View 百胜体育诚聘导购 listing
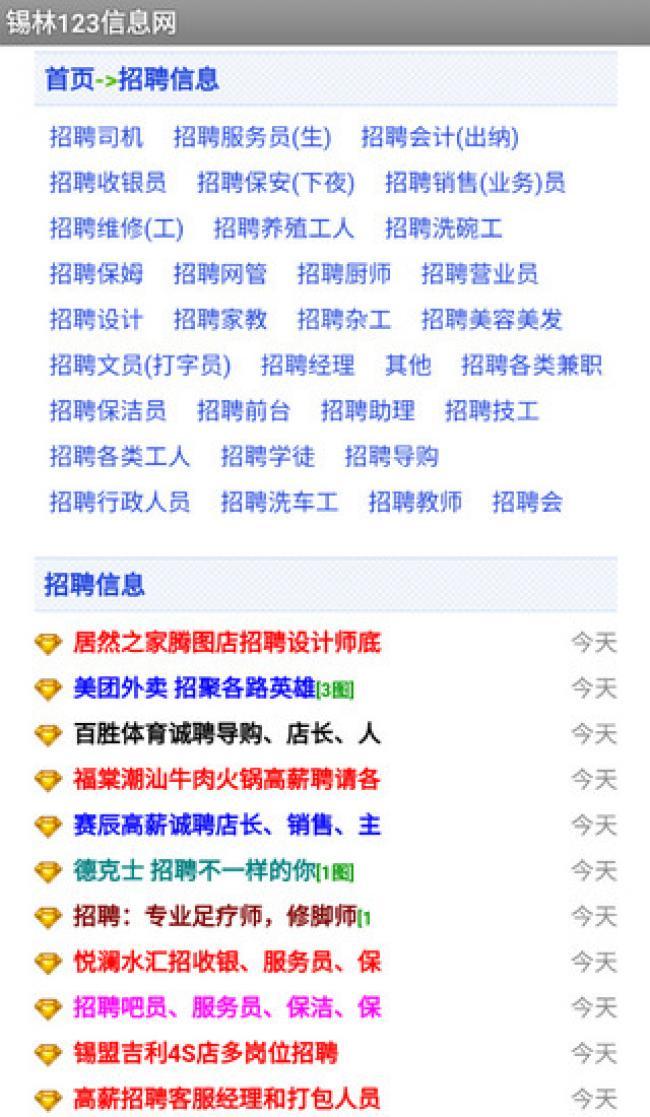 point(226,734)
